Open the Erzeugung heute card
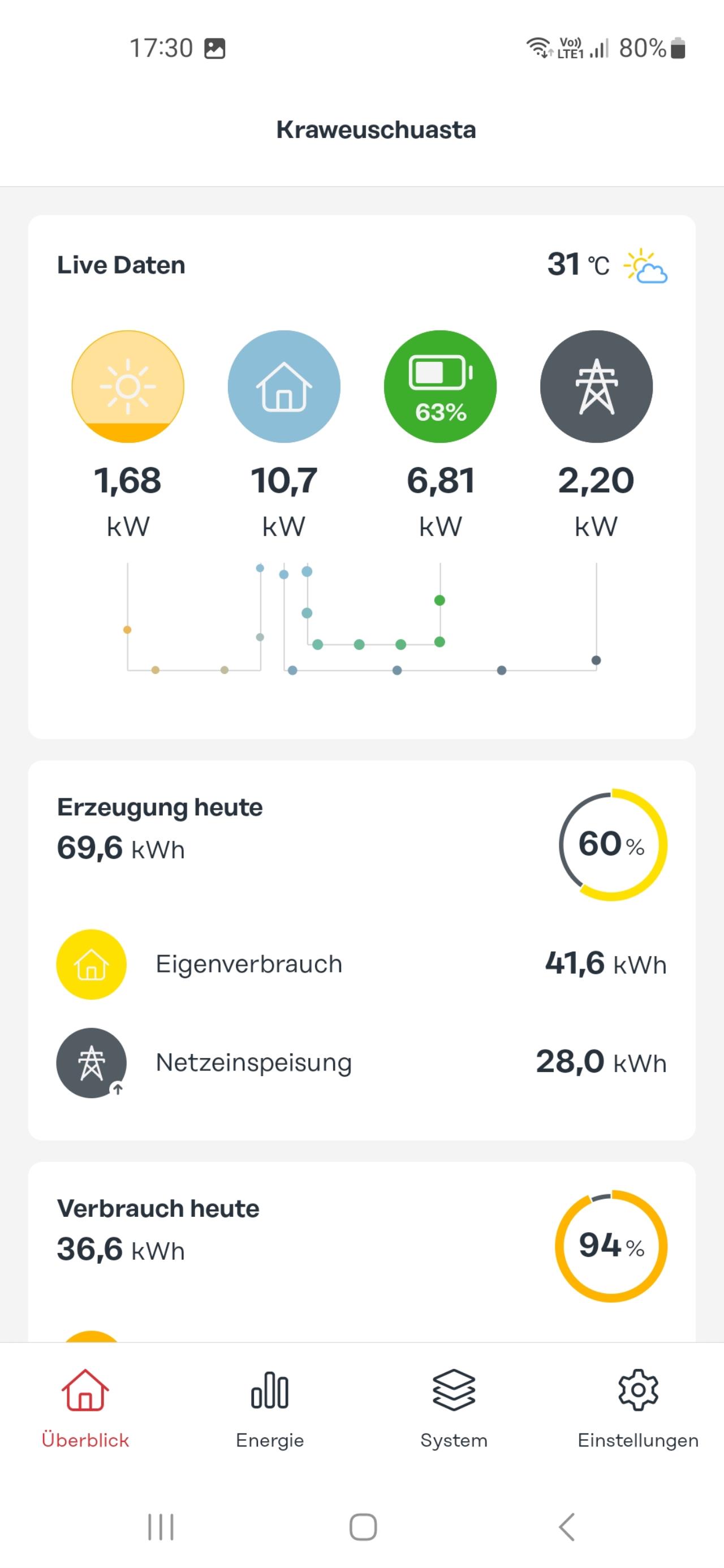724x1568 pixels. [361, 949]
